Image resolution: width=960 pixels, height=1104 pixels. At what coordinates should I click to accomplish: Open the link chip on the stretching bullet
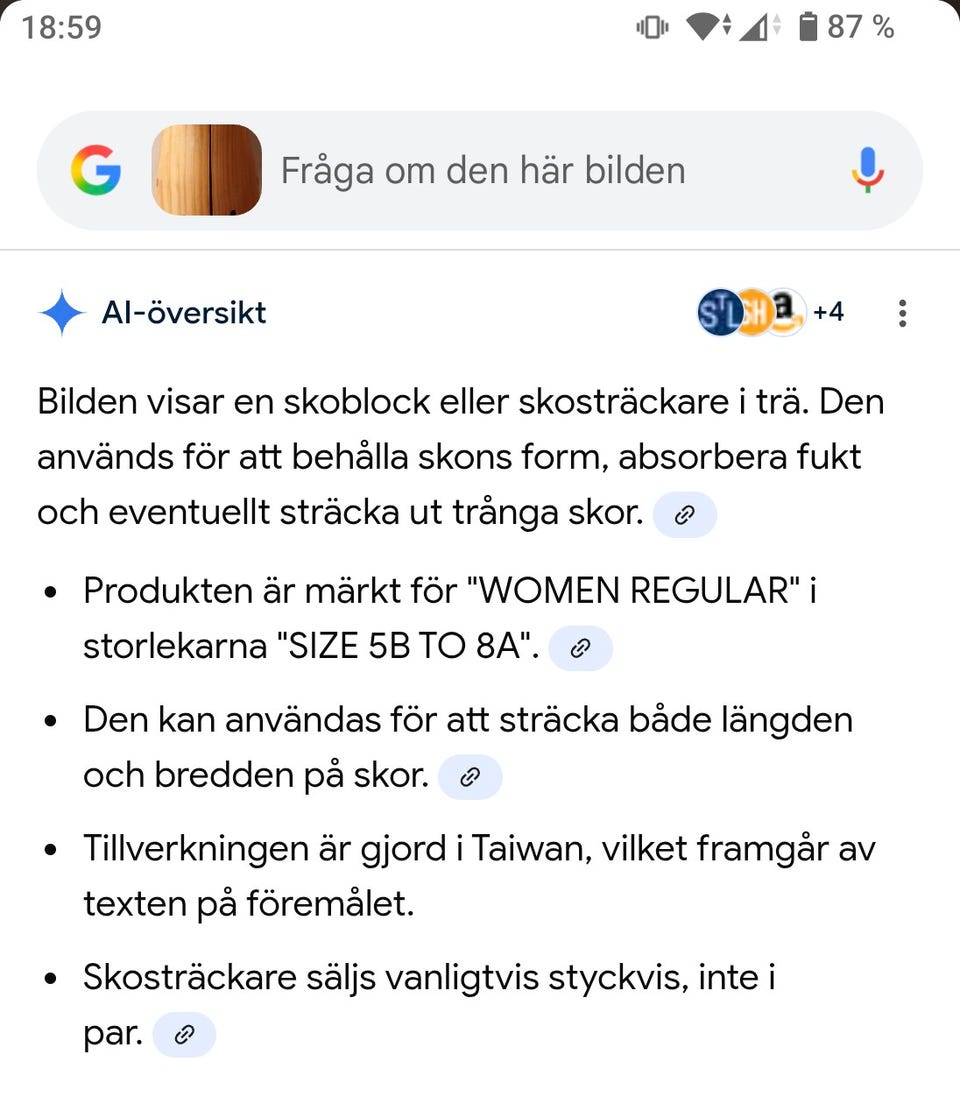pos(470,776)
